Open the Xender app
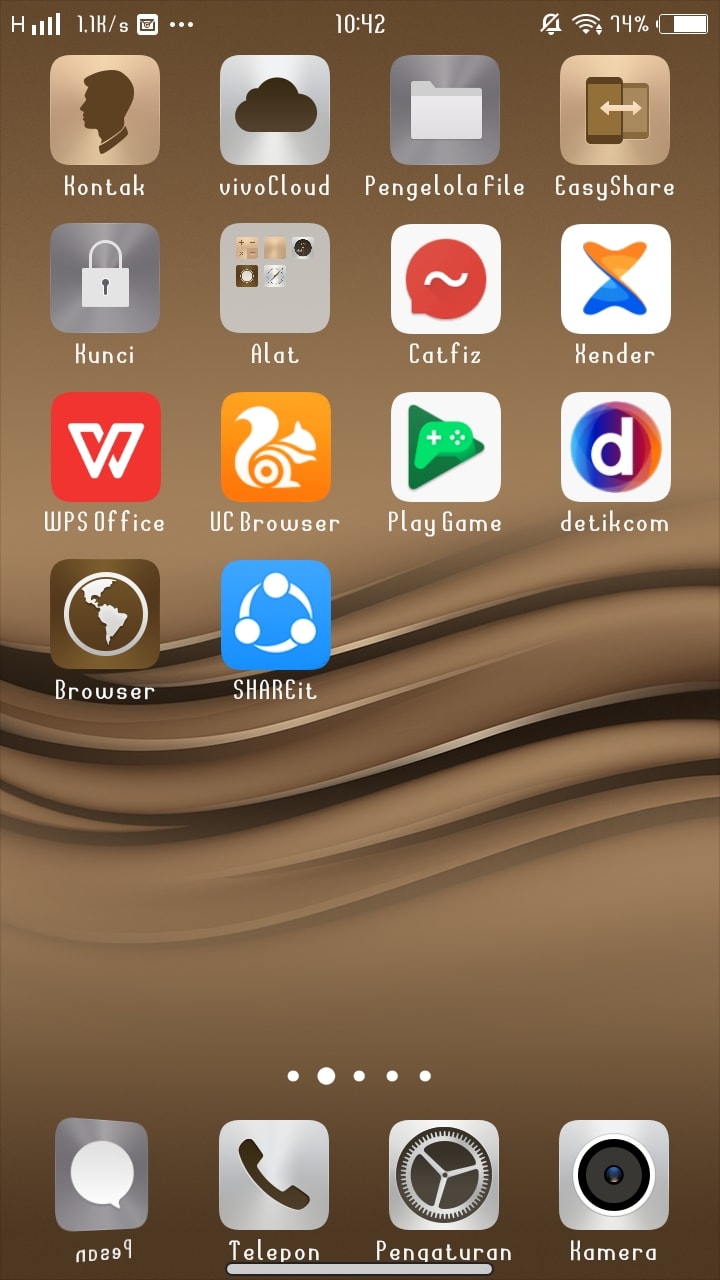720x1280 pixels. pos(615,278)
